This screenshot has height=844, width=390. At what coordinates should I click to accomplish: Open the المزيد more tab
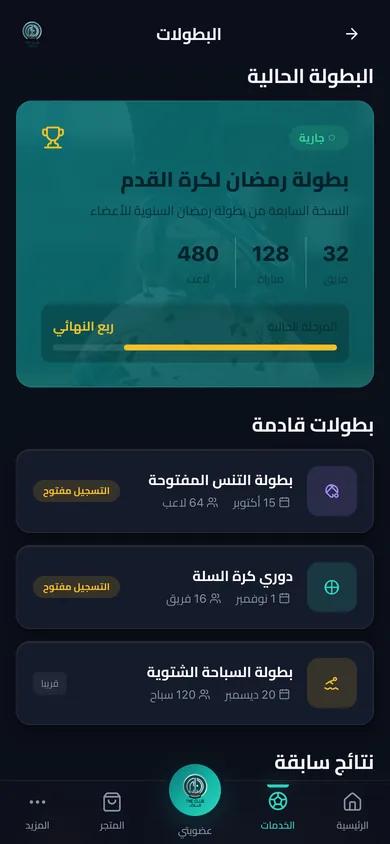(38, 811)
